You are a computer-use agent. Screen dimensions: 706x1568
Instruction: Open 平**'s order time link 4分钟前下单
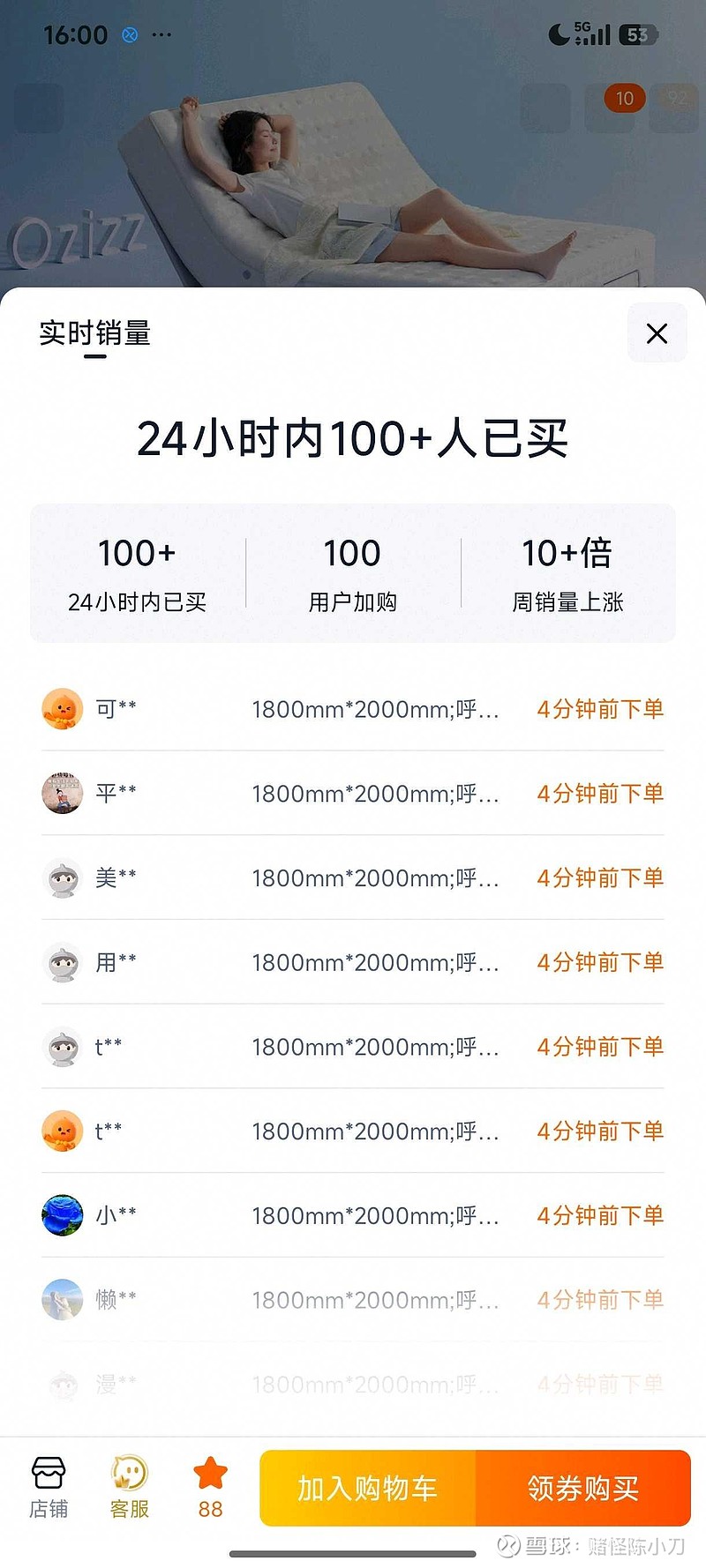[598, 793]
